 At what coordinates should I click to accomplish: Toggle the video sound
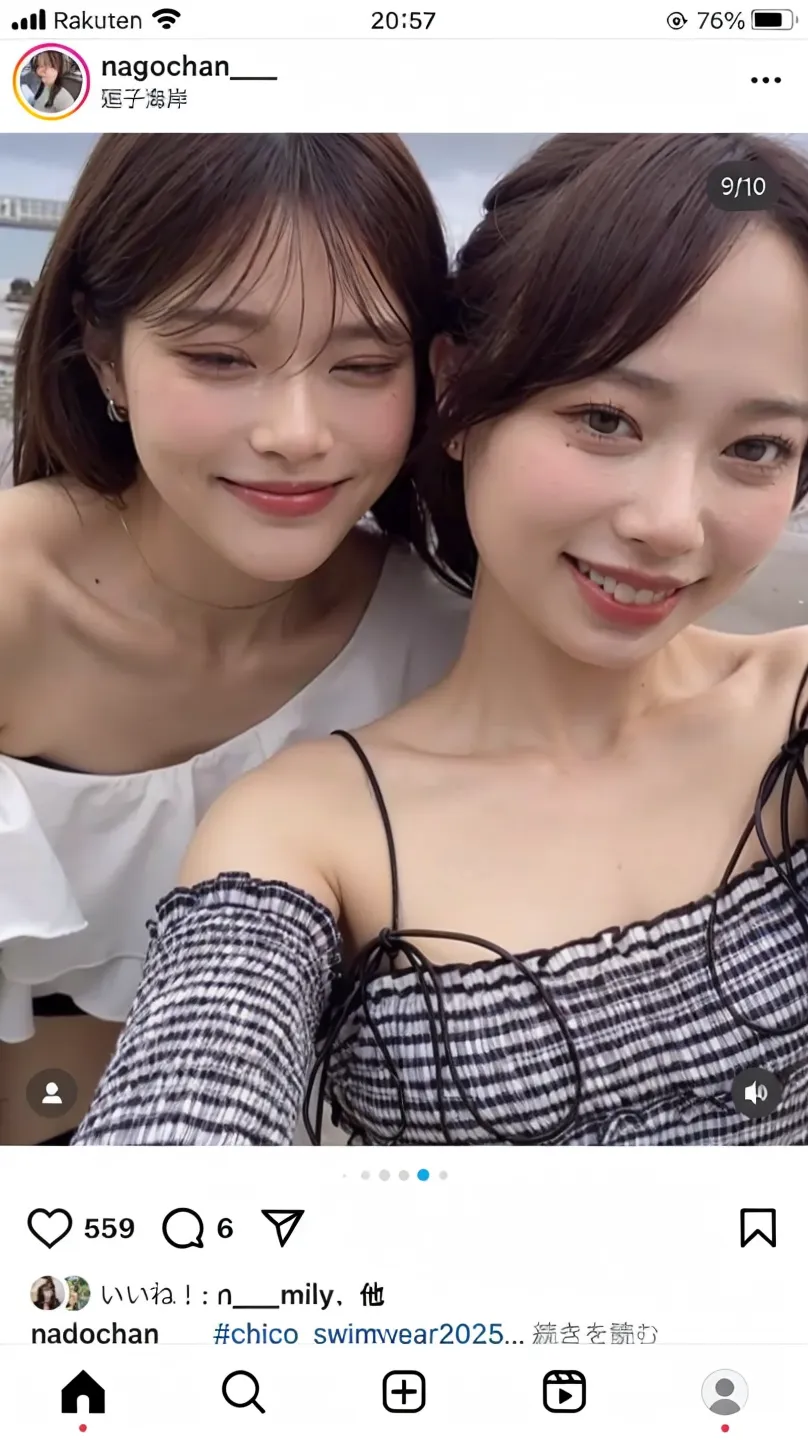(756, 1093)
